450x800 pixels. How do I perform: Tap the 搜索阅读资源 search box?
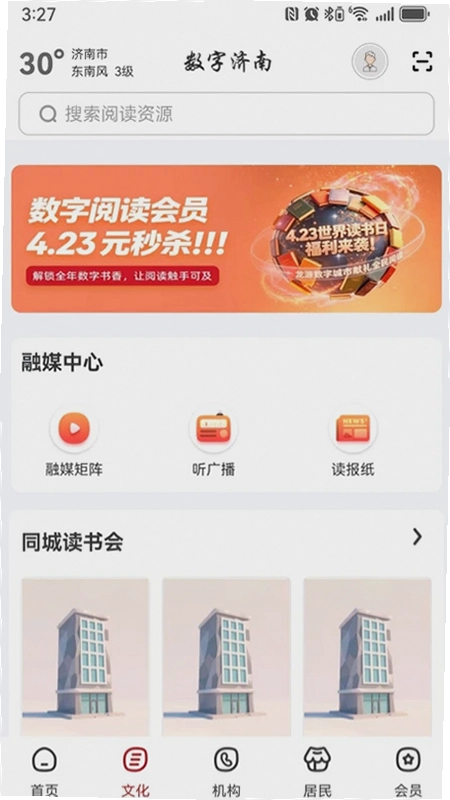click(x=226, y=114)
